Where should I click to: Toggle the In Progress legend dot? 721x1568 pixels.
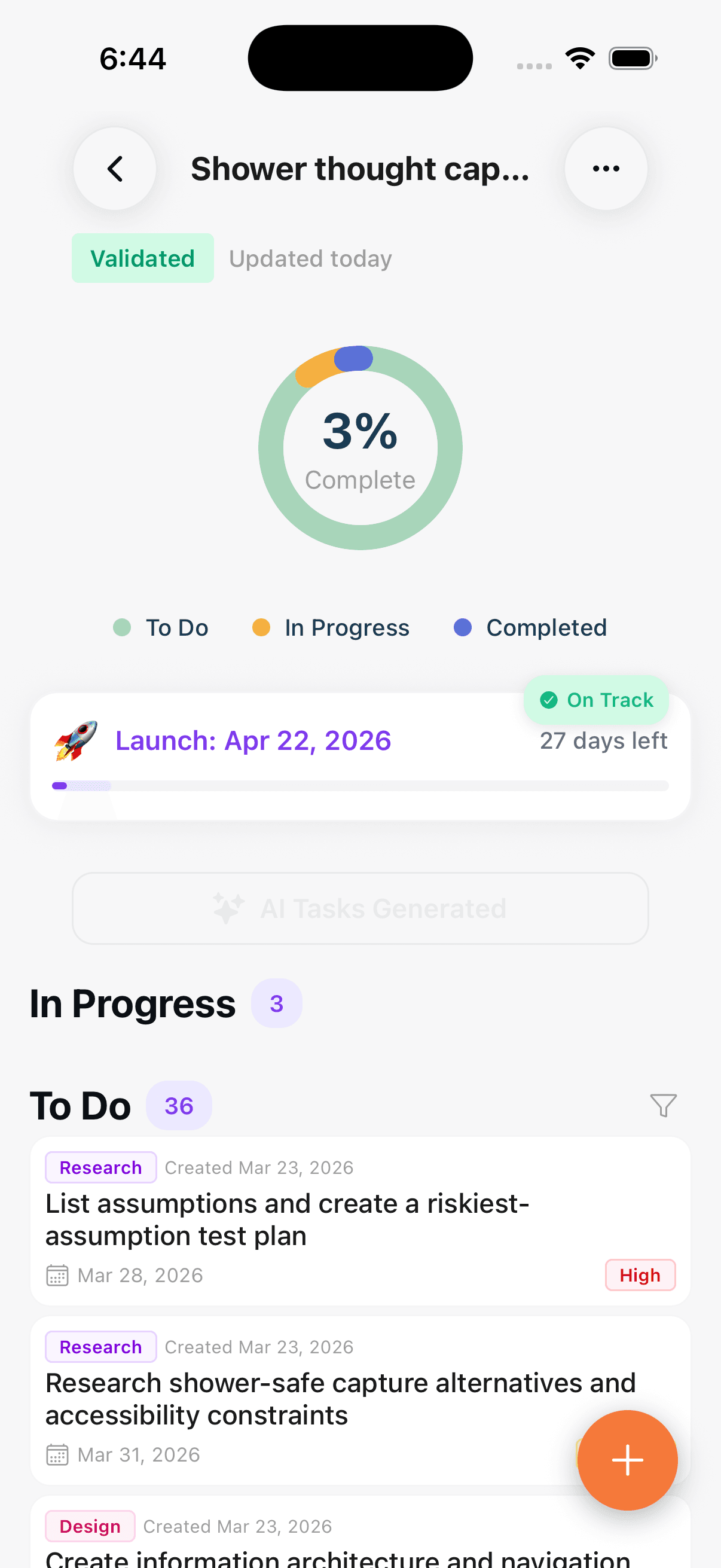(x=261, y=627)
